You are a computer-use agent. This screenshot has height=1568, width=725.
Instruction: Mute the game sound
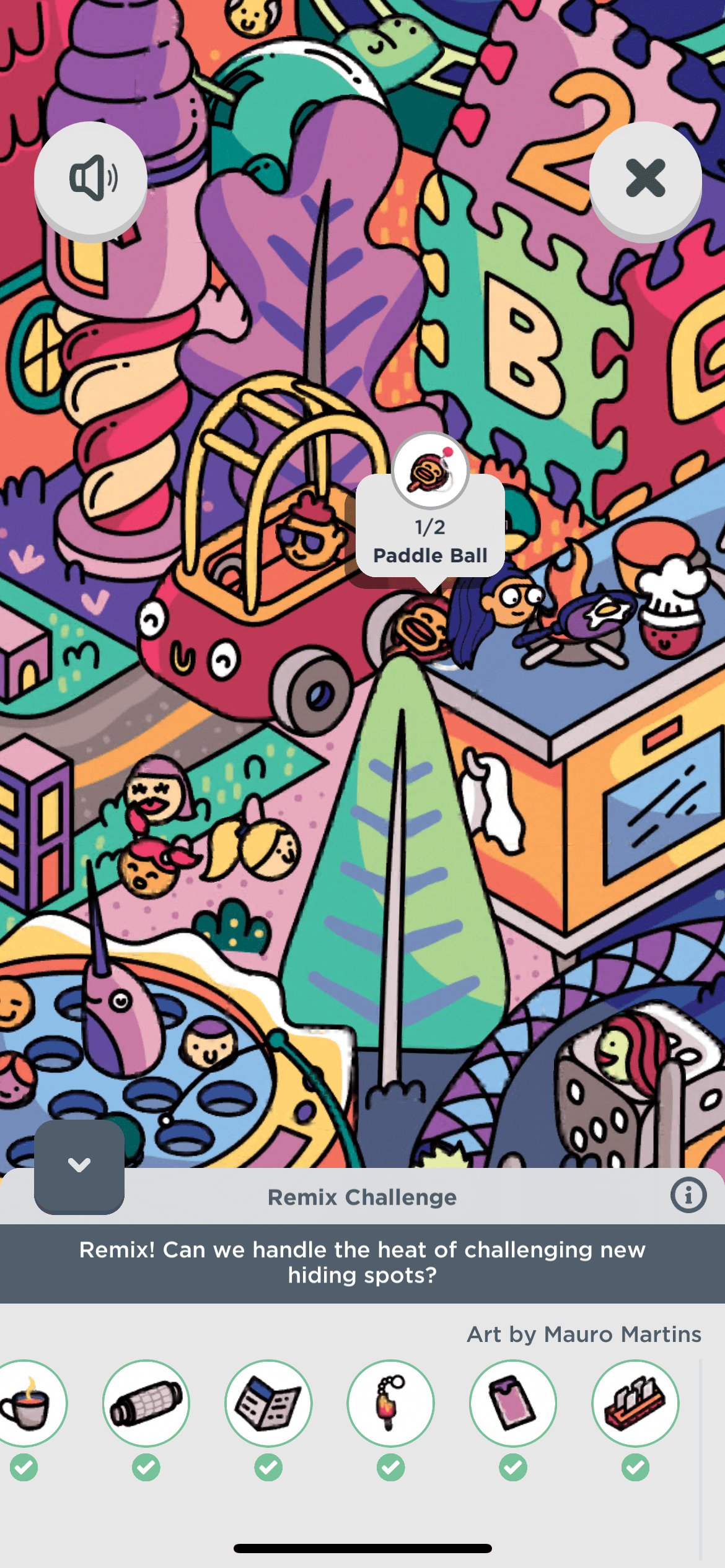pyautogui.click(x=91, y=178)
